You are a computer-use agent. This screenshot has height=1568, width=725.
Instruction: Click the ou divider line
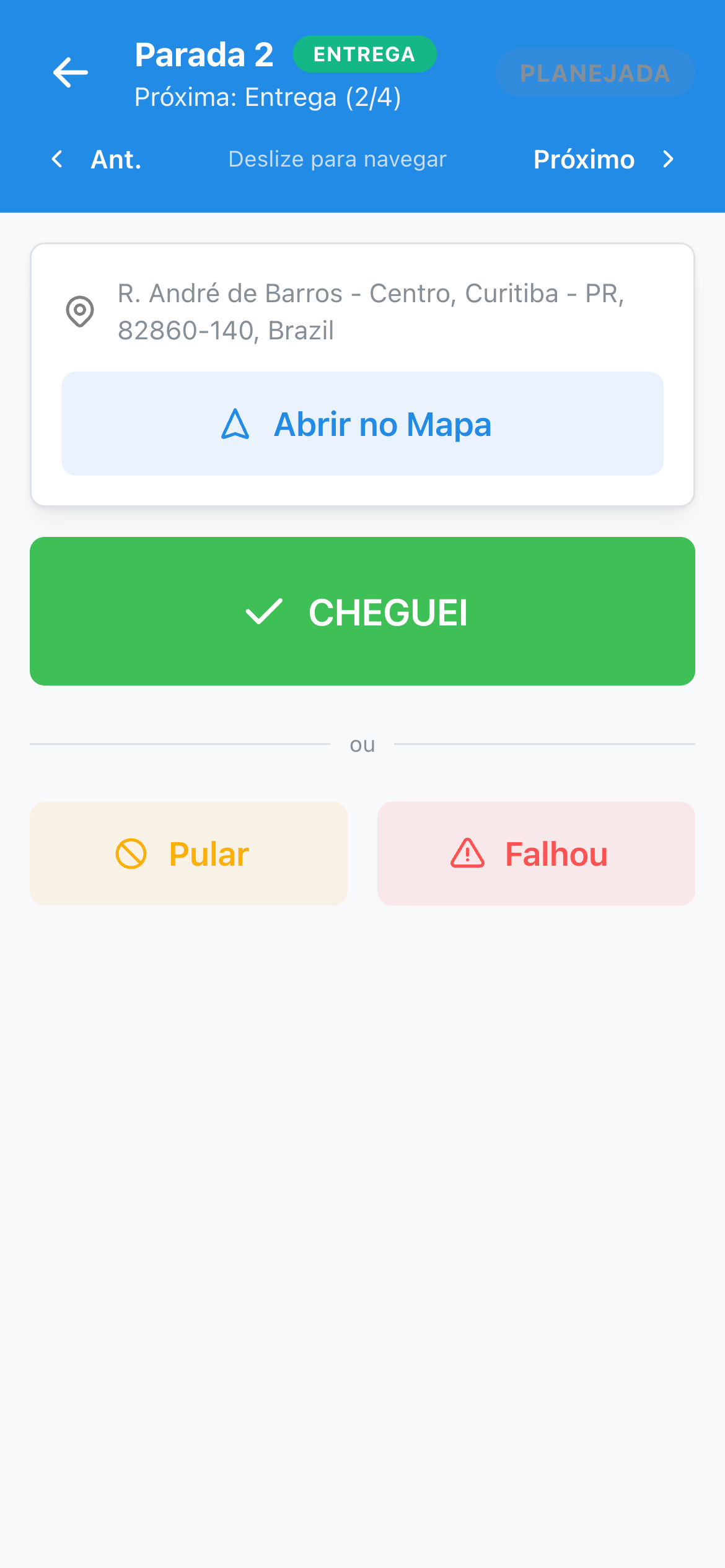click(362, 745)
